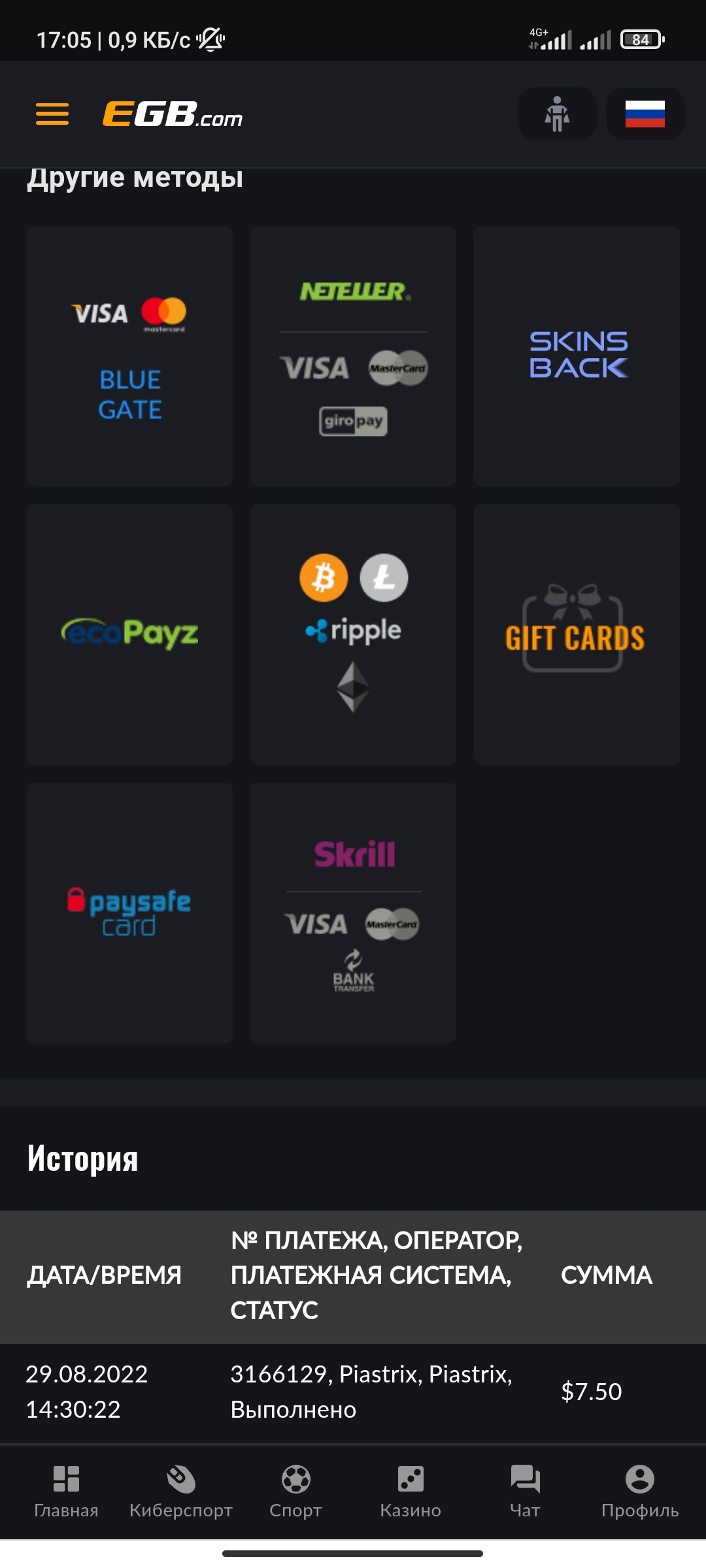This screenshot has height=1568, width=706.
Task: Choose Skrill as payment method
Action: 353,913
